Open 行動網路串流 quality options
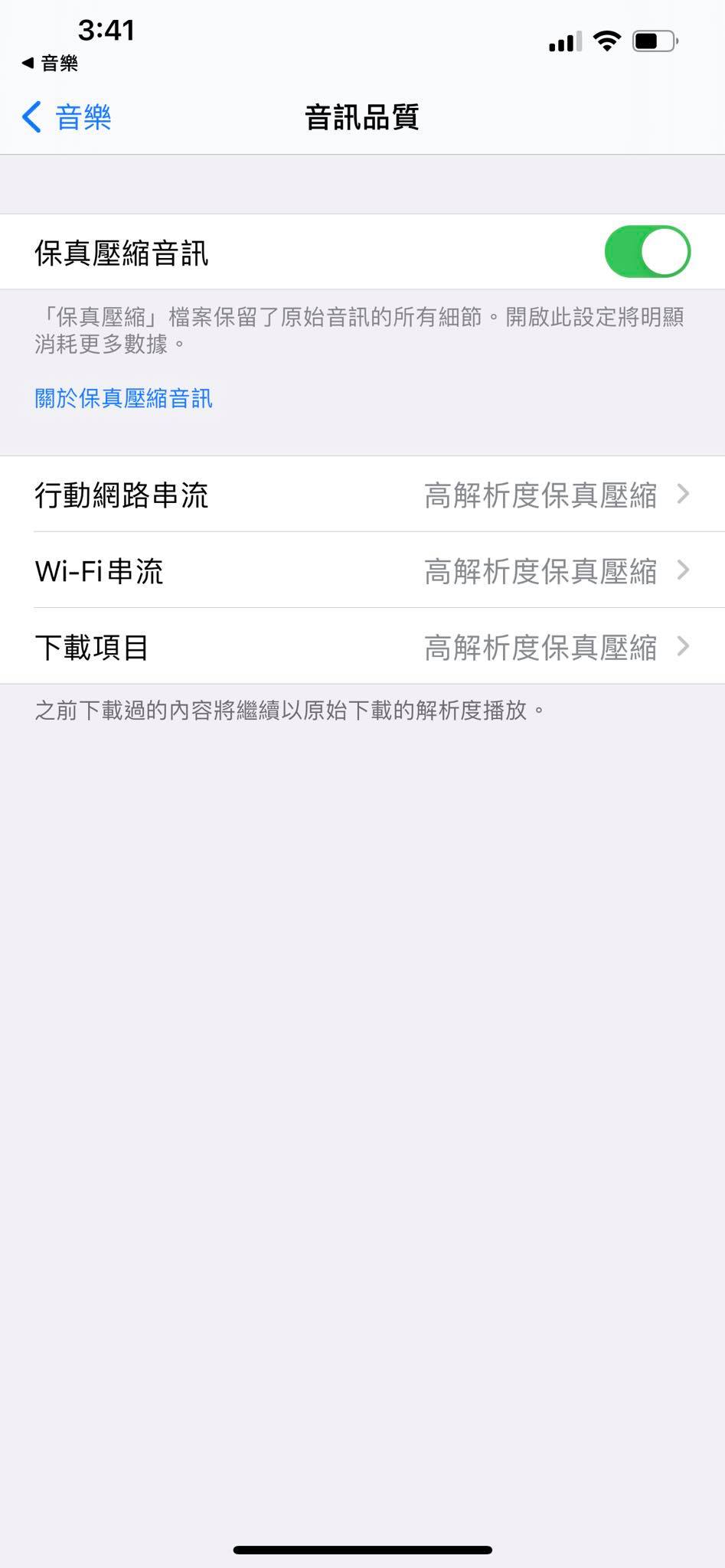 [x=362, y=495]
